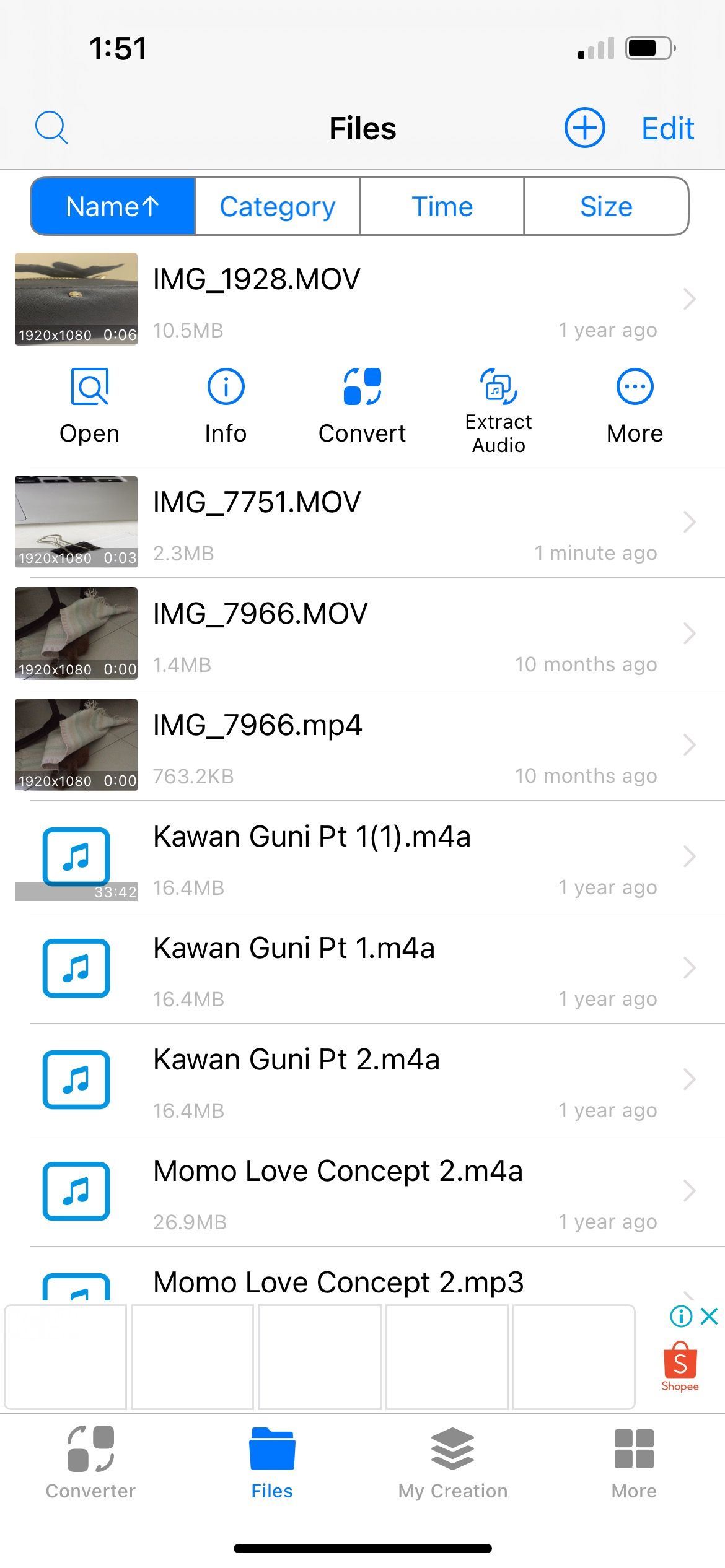The width and height of the screenshot is (725, 1568).
Task: Switch sorting to Size
Action: point(605,206)
